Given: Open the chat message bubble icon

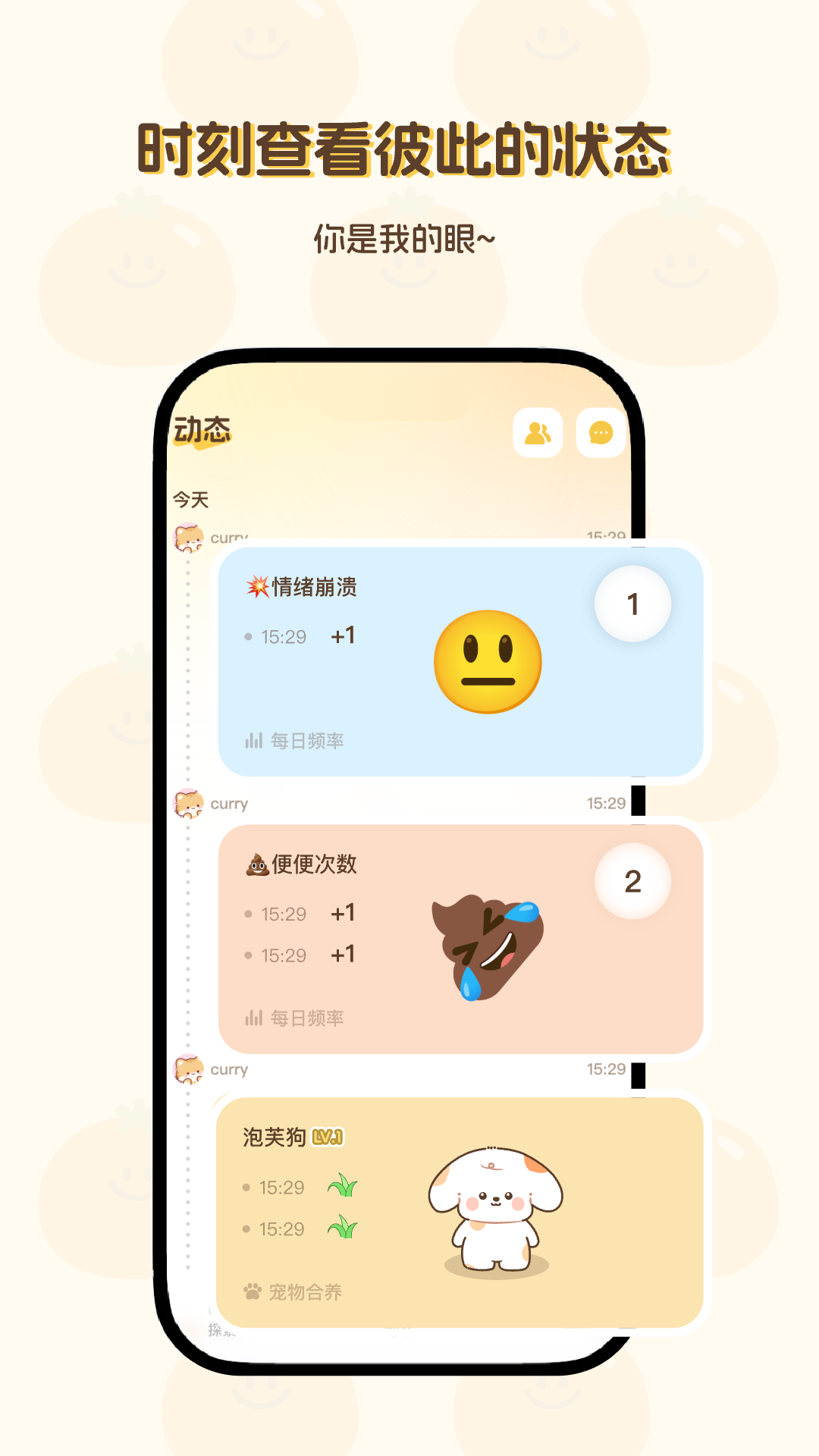Looking at the screenshot, I should (600, 433).
